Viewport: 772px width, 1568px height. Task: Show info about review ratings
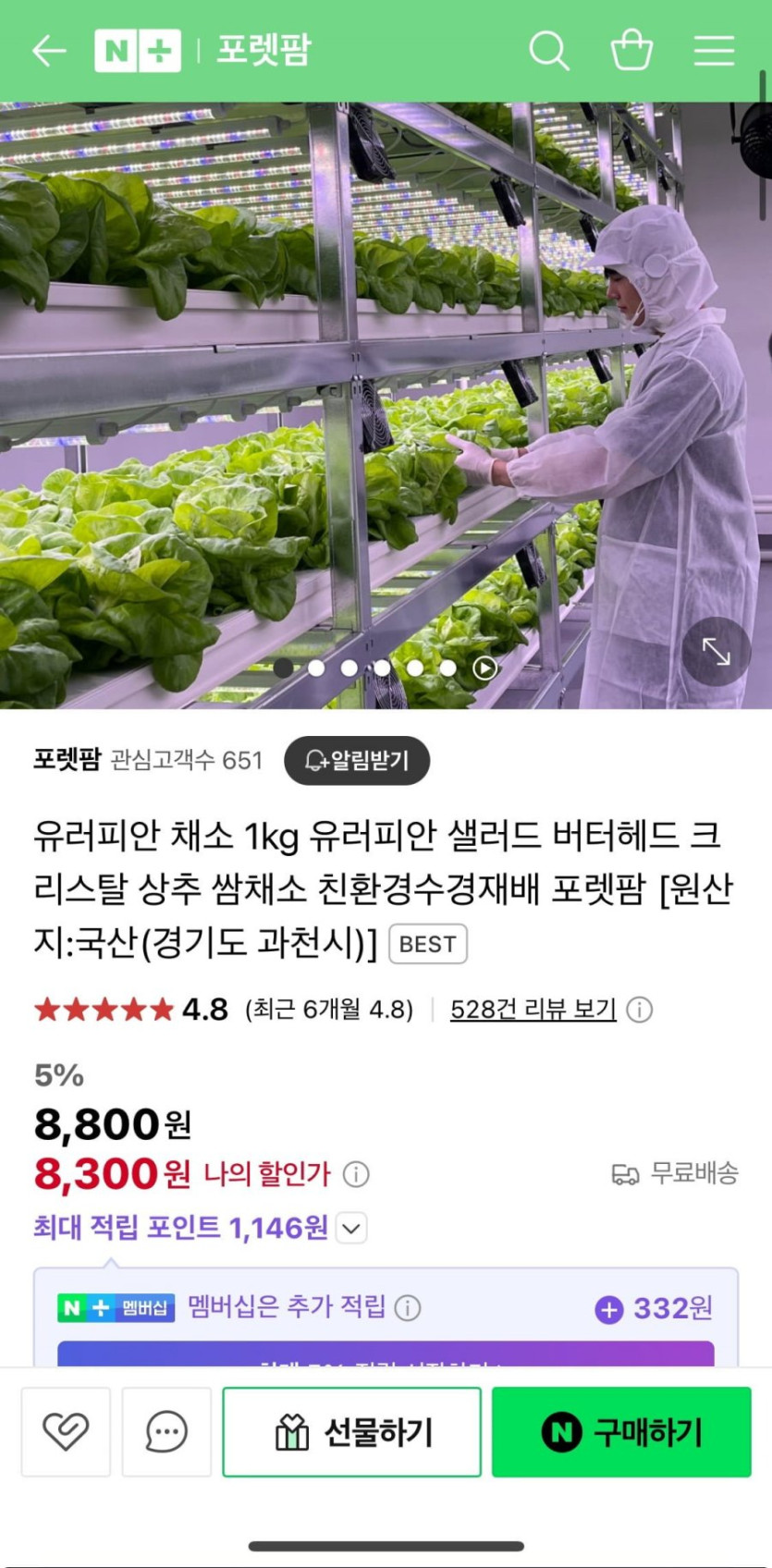click(640, 1009)
